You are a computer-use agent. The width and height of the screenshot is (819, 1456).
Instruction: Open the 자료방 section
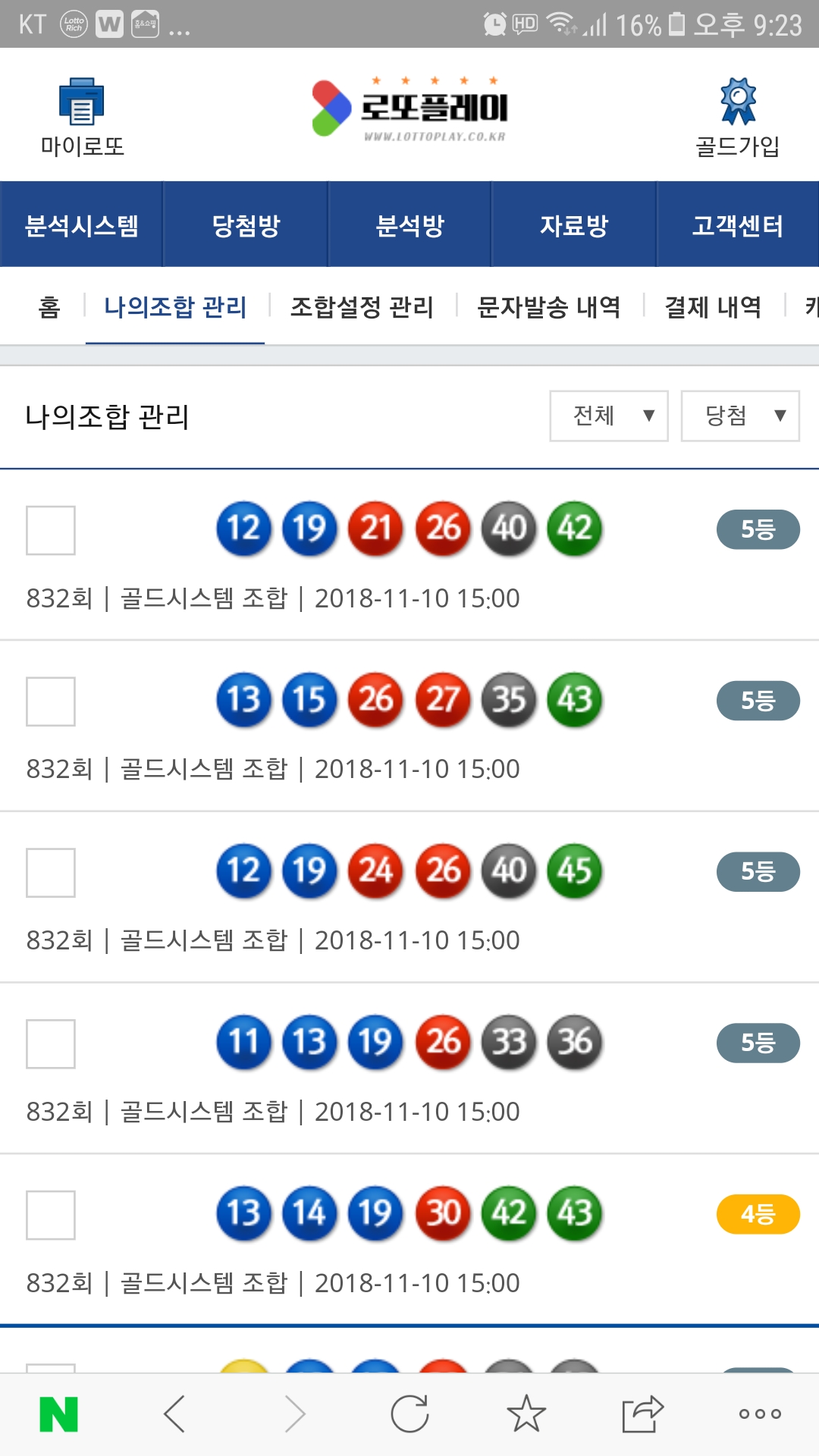(x=574, y=225)
